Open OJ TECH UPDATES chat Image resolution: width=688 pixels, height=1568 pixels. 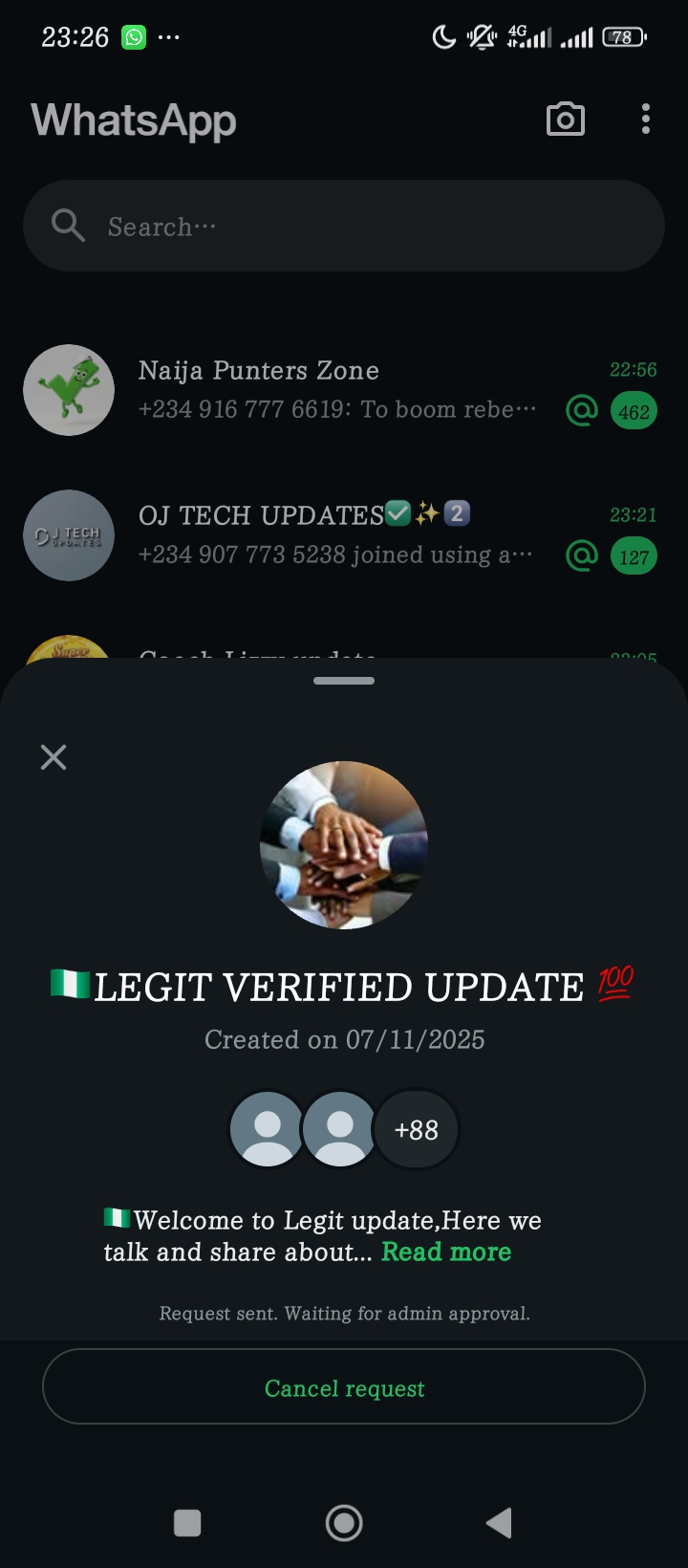[334, 535]
